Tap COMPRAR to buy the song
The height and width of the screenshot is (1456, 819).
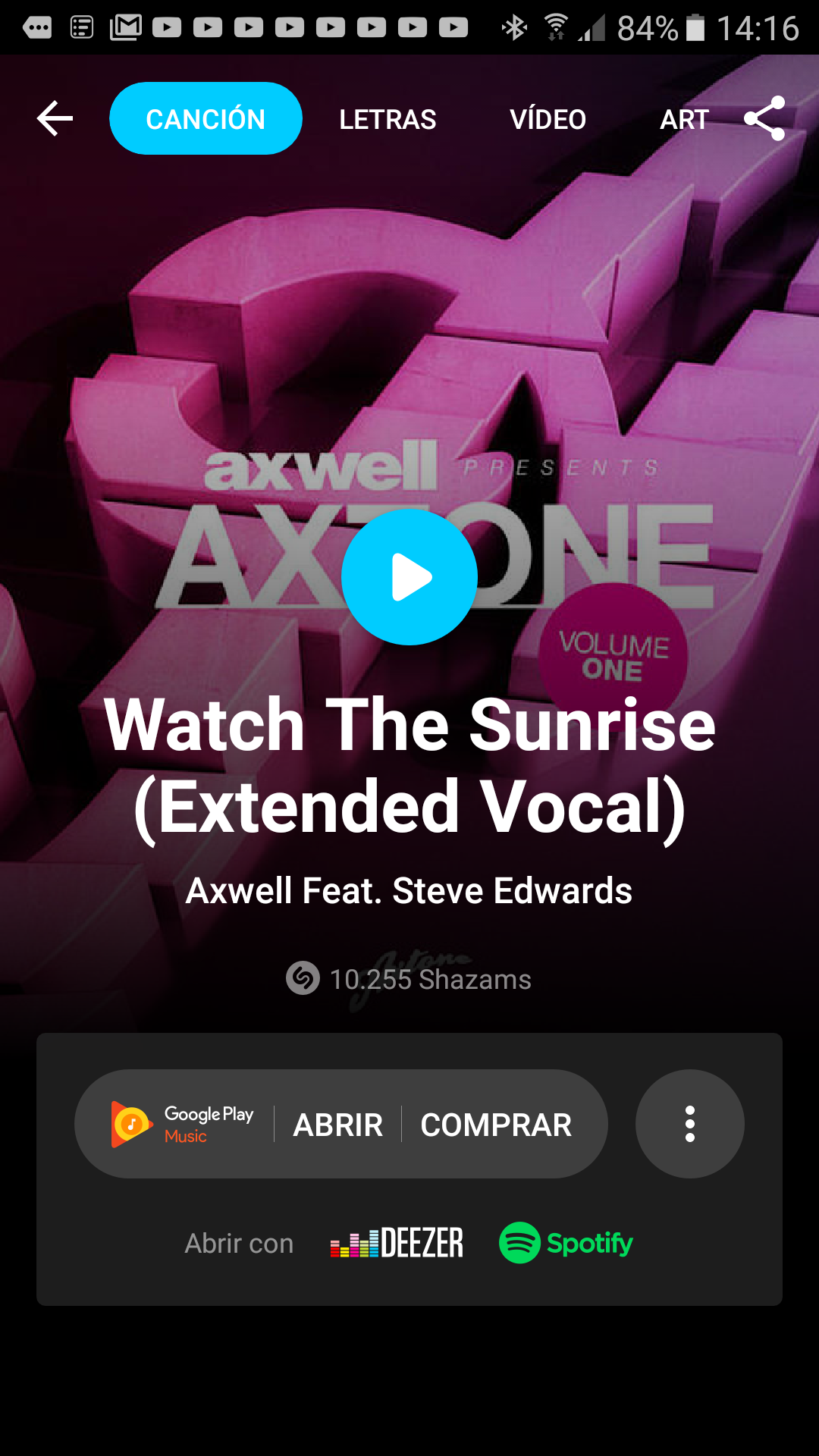tap(496, 1125)
